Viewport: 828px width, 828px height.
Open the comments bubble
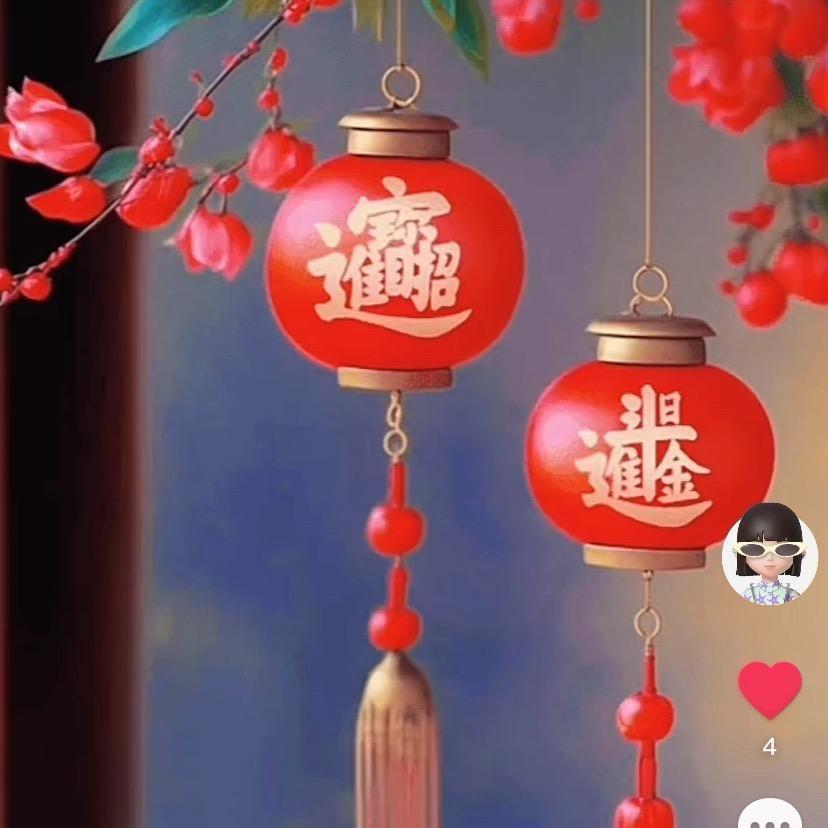coord(769,815)
